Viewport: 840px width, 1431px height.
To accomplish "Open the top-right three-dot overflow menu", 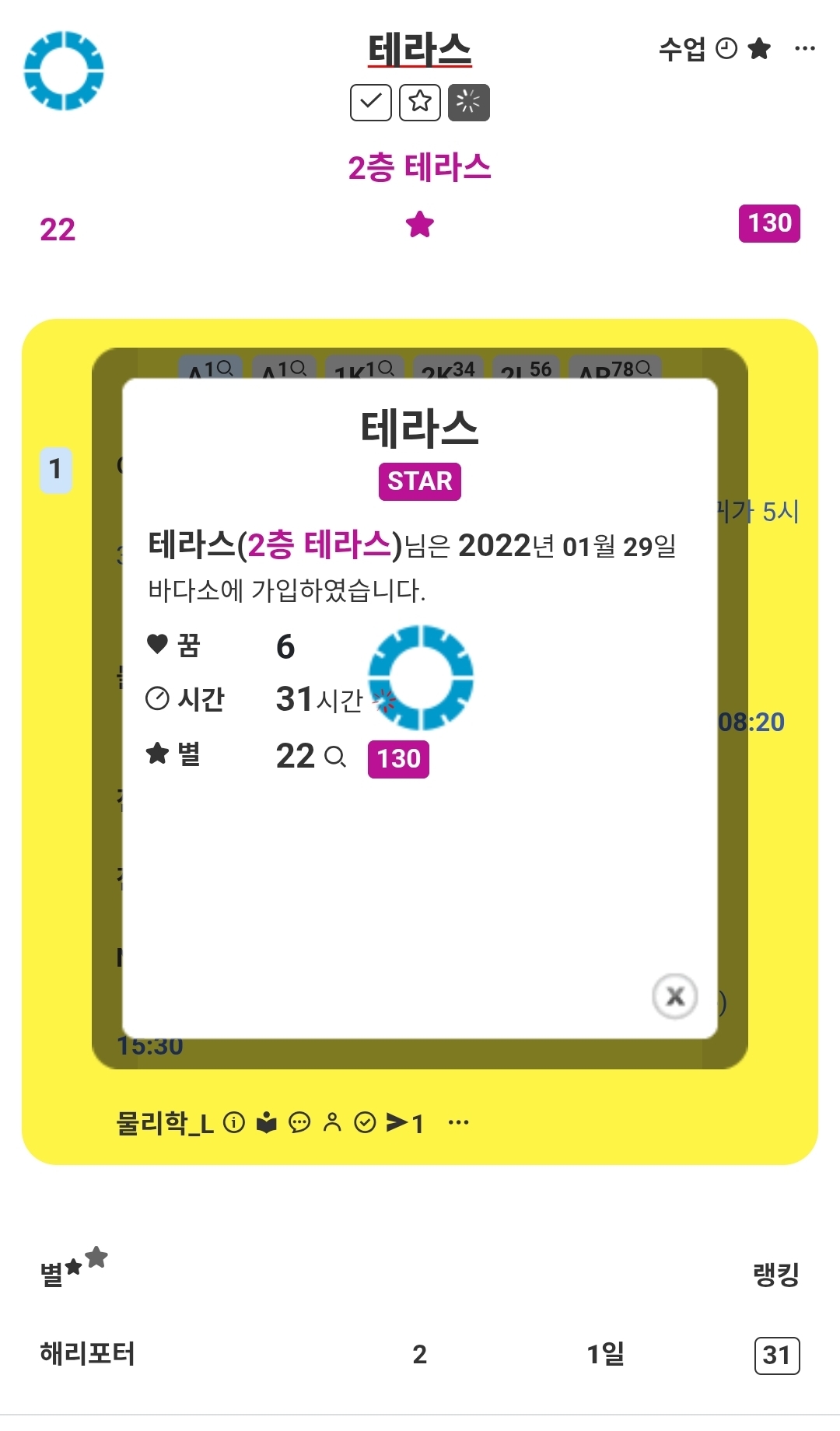I will coord(805,49).
